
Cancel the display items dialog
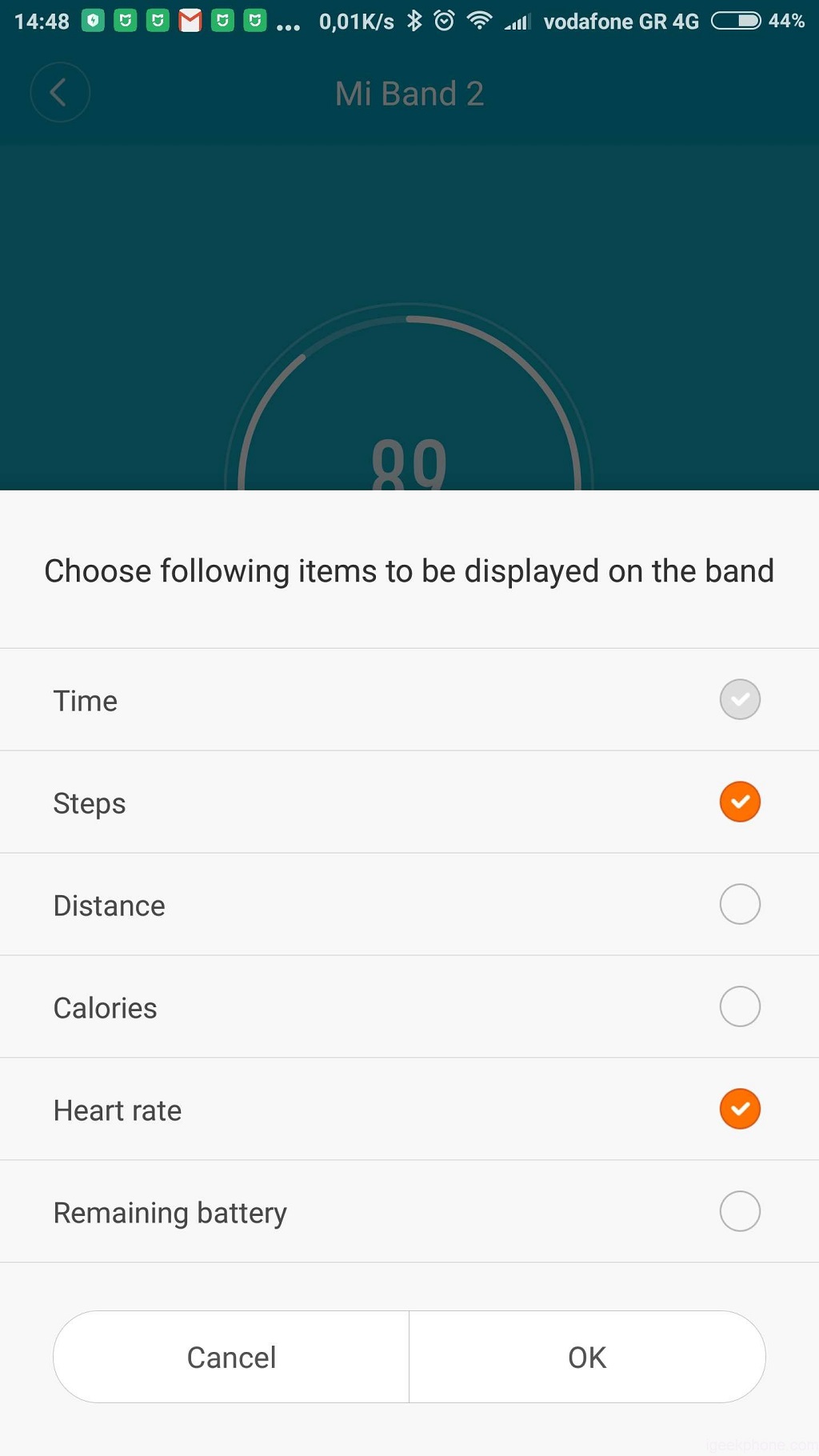(x=231, y=1357)
